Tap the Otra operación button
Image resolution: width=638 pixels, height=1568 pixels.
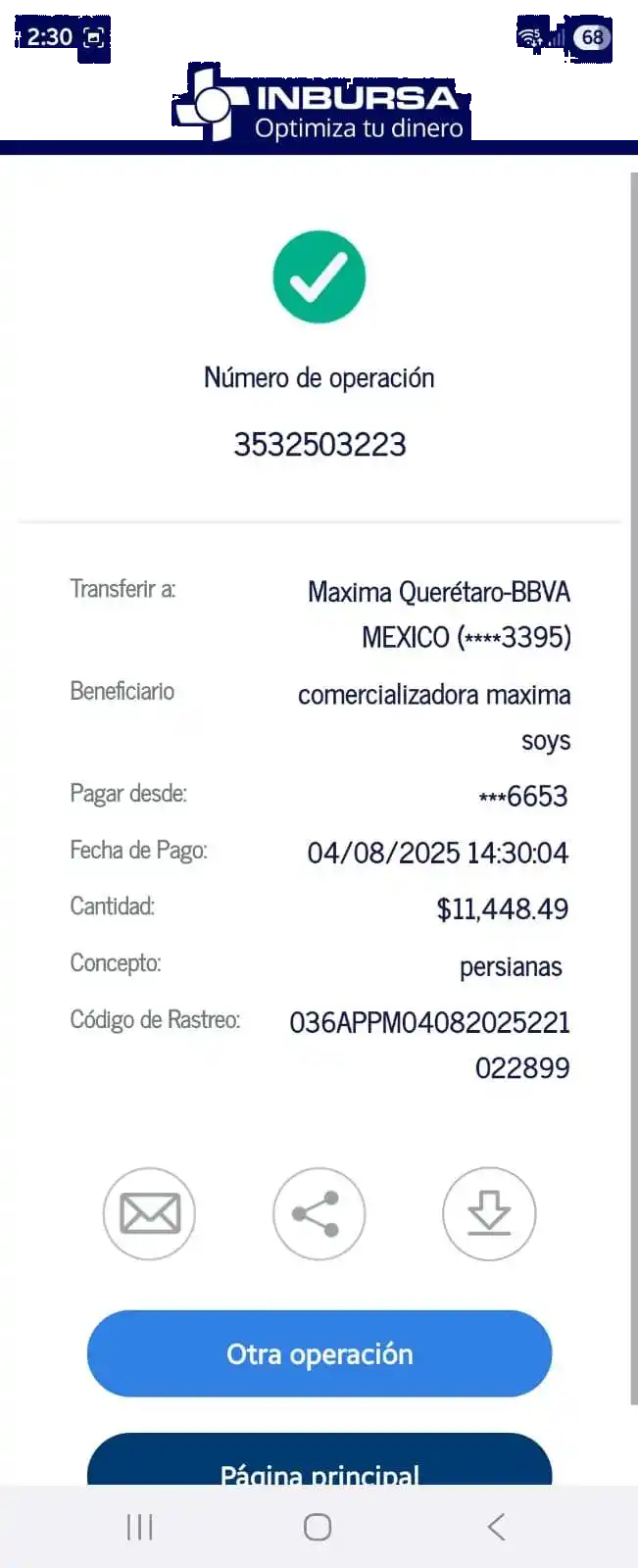point(319,1353)
